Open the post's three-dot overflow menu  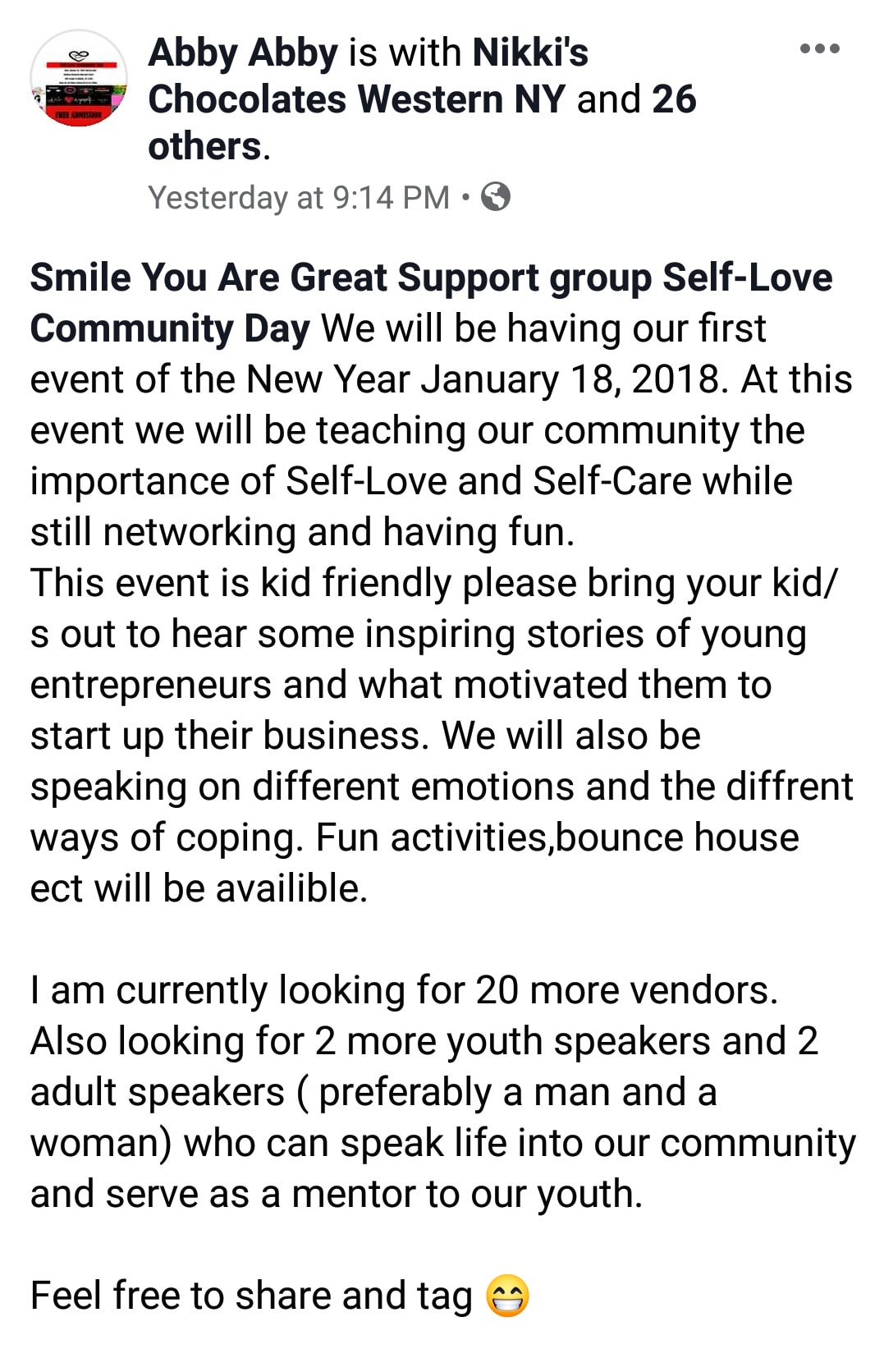click(x=819, y=48)
